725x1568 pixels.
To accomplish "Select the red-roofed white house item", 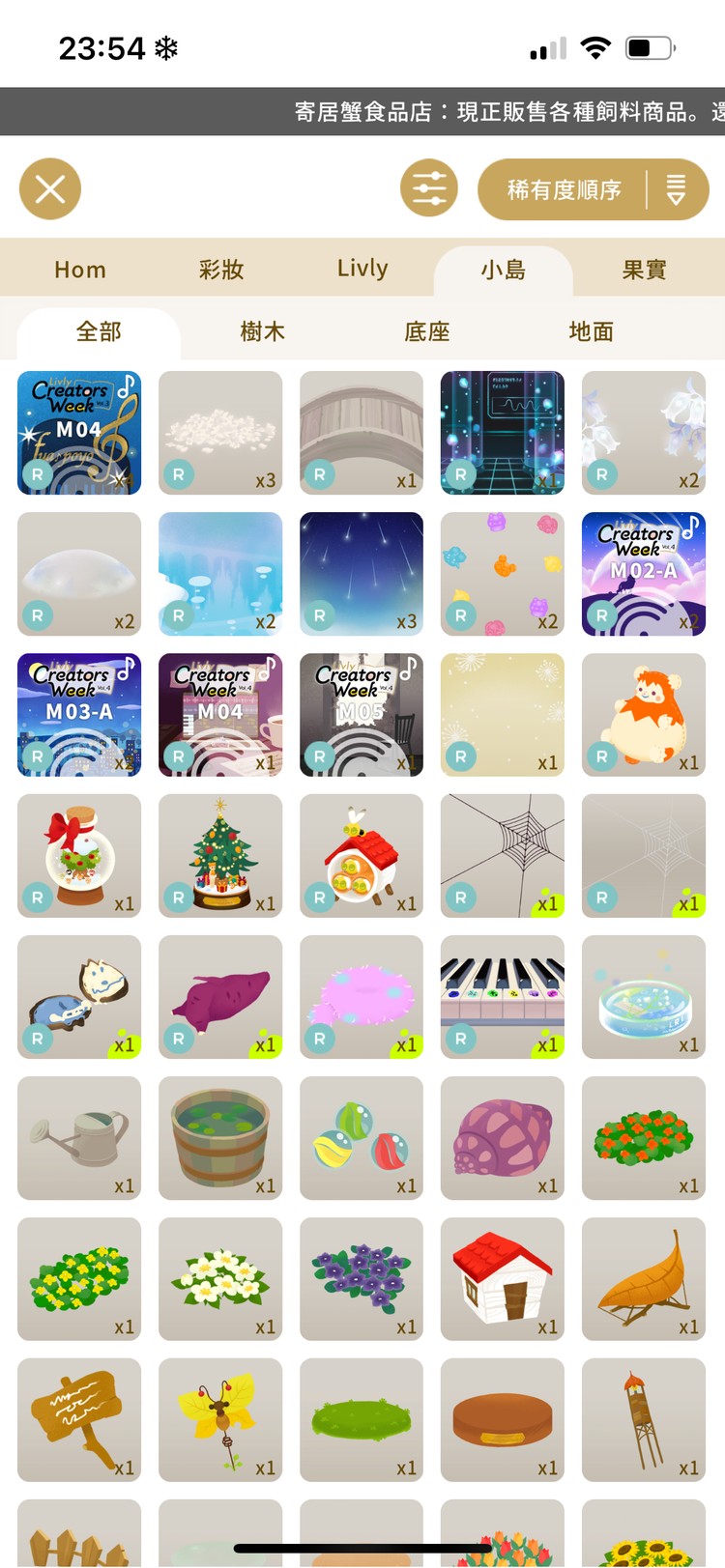I will 503,1279.
